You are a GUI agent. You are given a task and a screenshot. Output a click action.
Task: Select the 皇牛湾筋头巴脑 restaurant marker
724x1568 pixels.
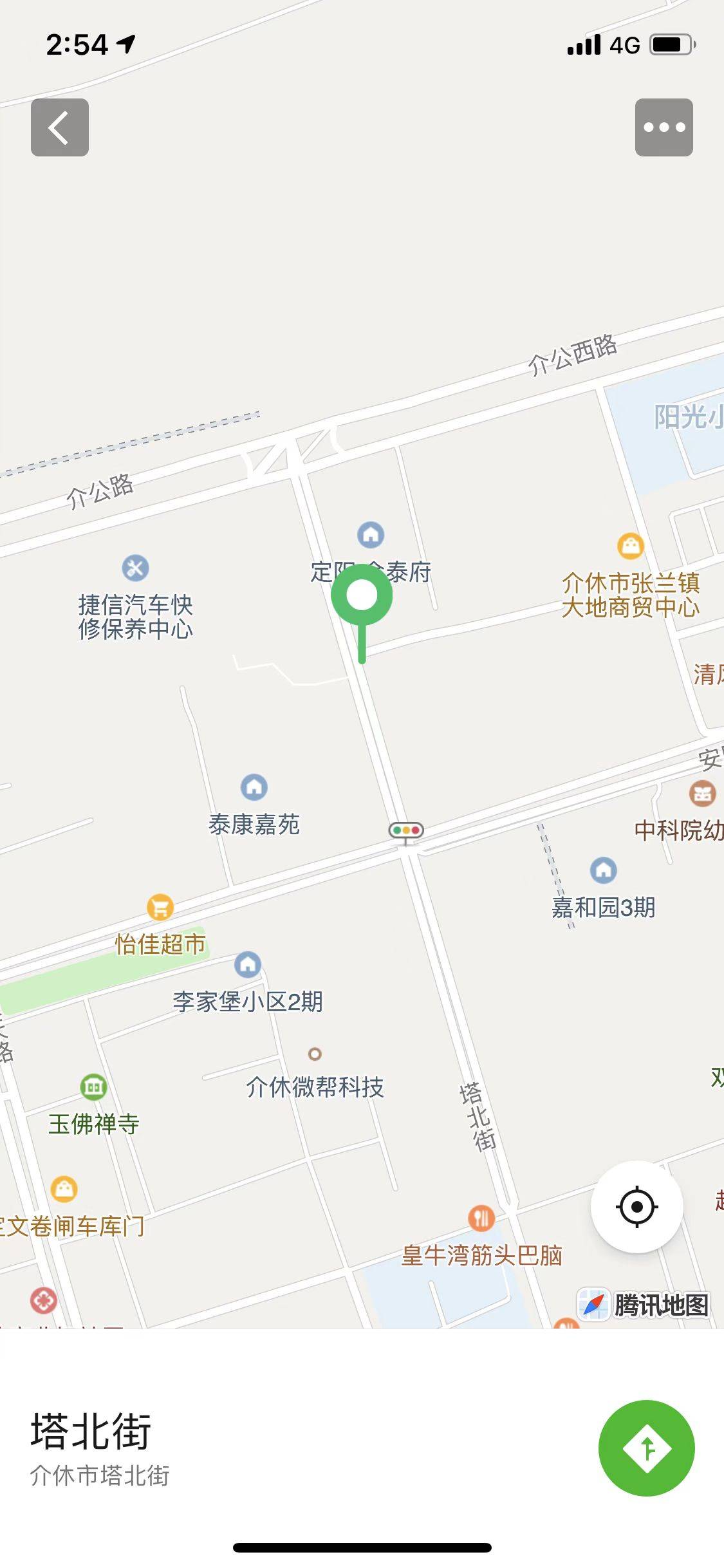481,1218
